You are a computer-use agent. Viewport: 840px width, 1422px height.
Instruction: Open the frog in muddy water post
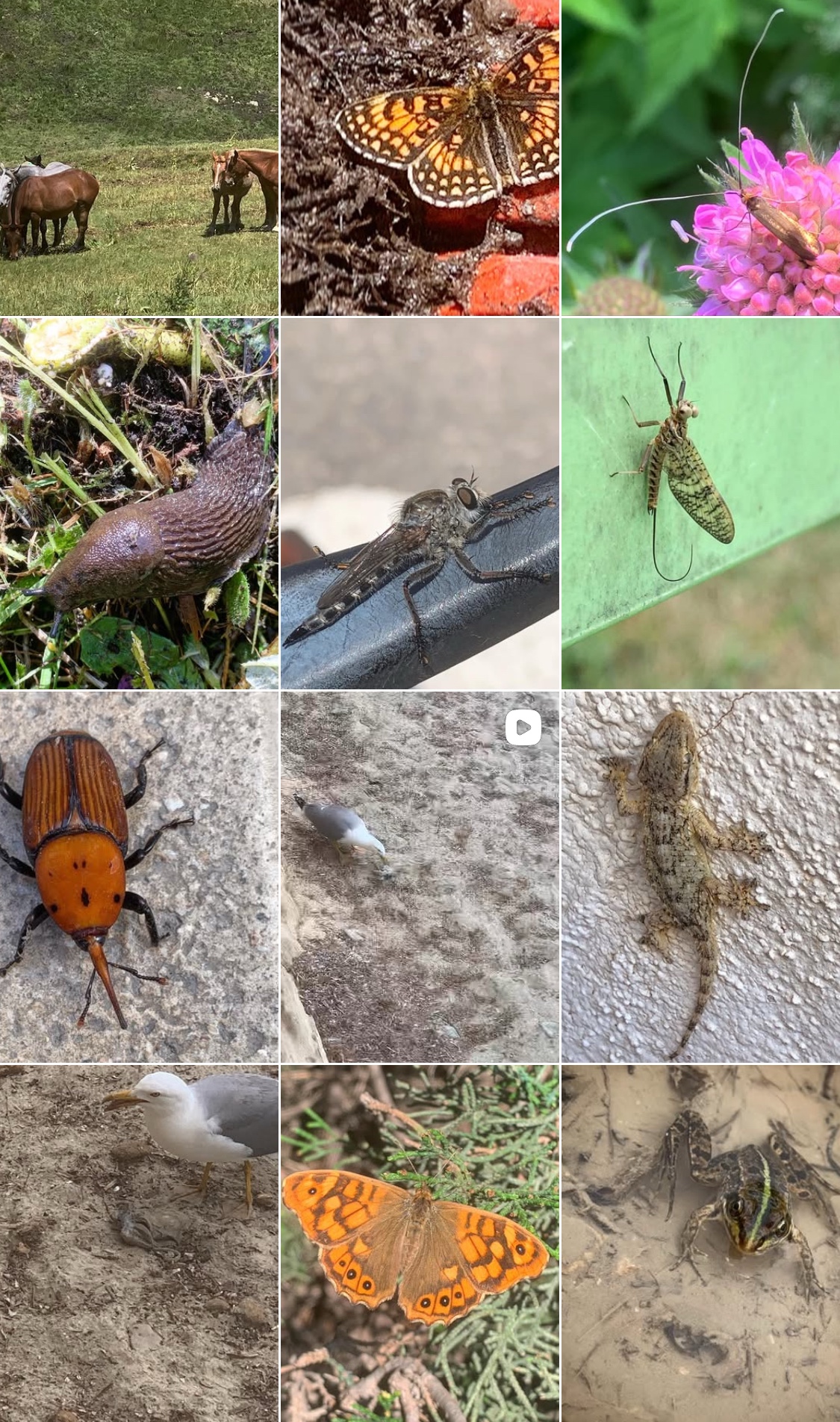(700, 1242)
